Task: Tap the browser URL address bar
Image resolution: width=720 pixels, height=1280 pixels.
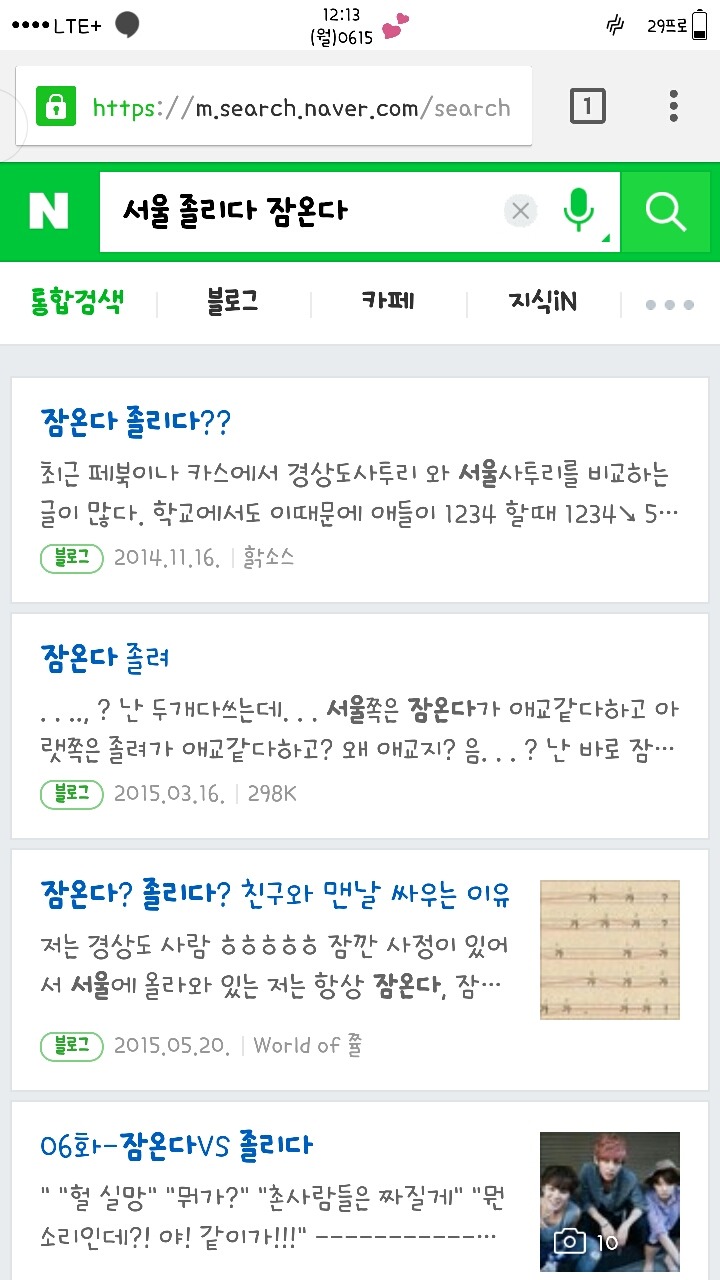Action: [300, 107]
